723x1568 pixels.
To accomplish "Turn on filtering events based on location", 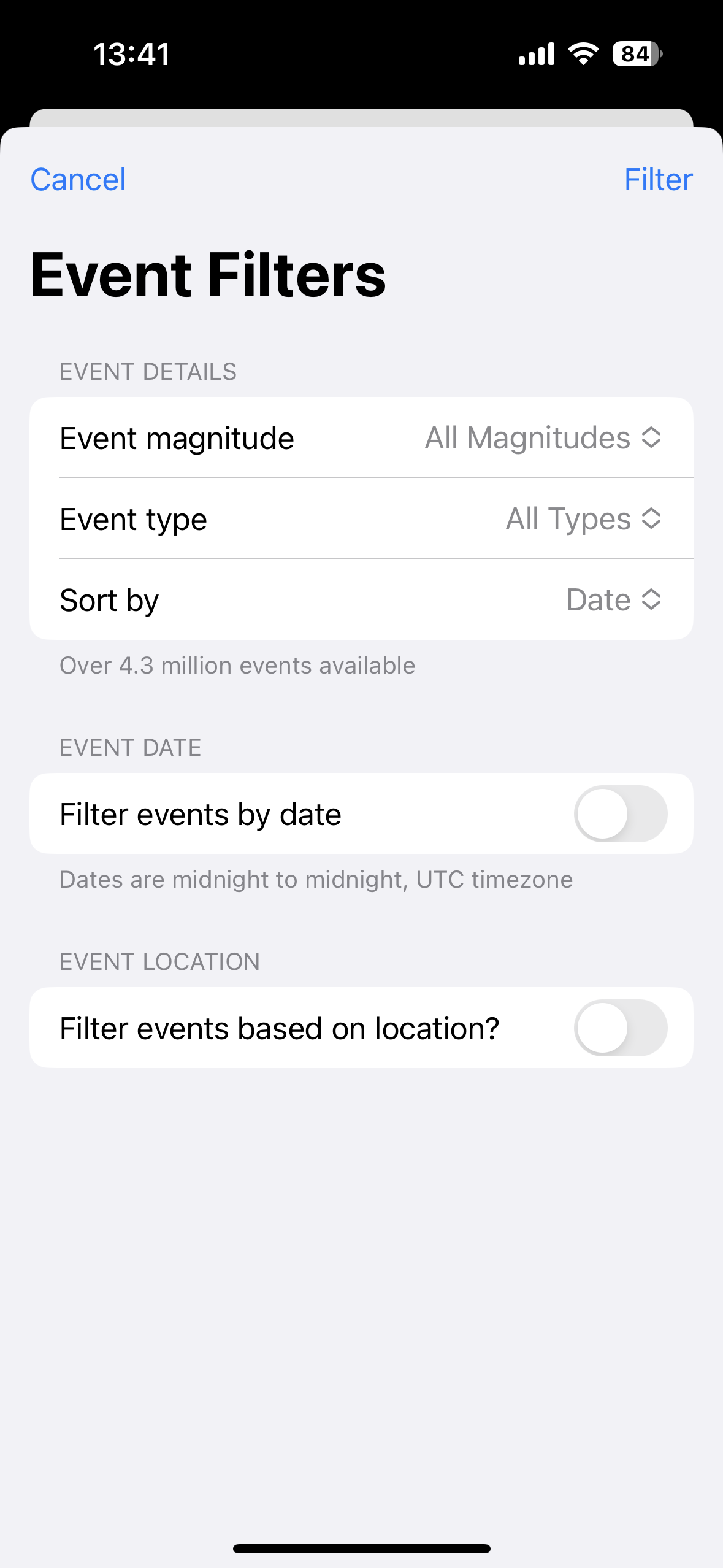I will (x=620, y=1028).
